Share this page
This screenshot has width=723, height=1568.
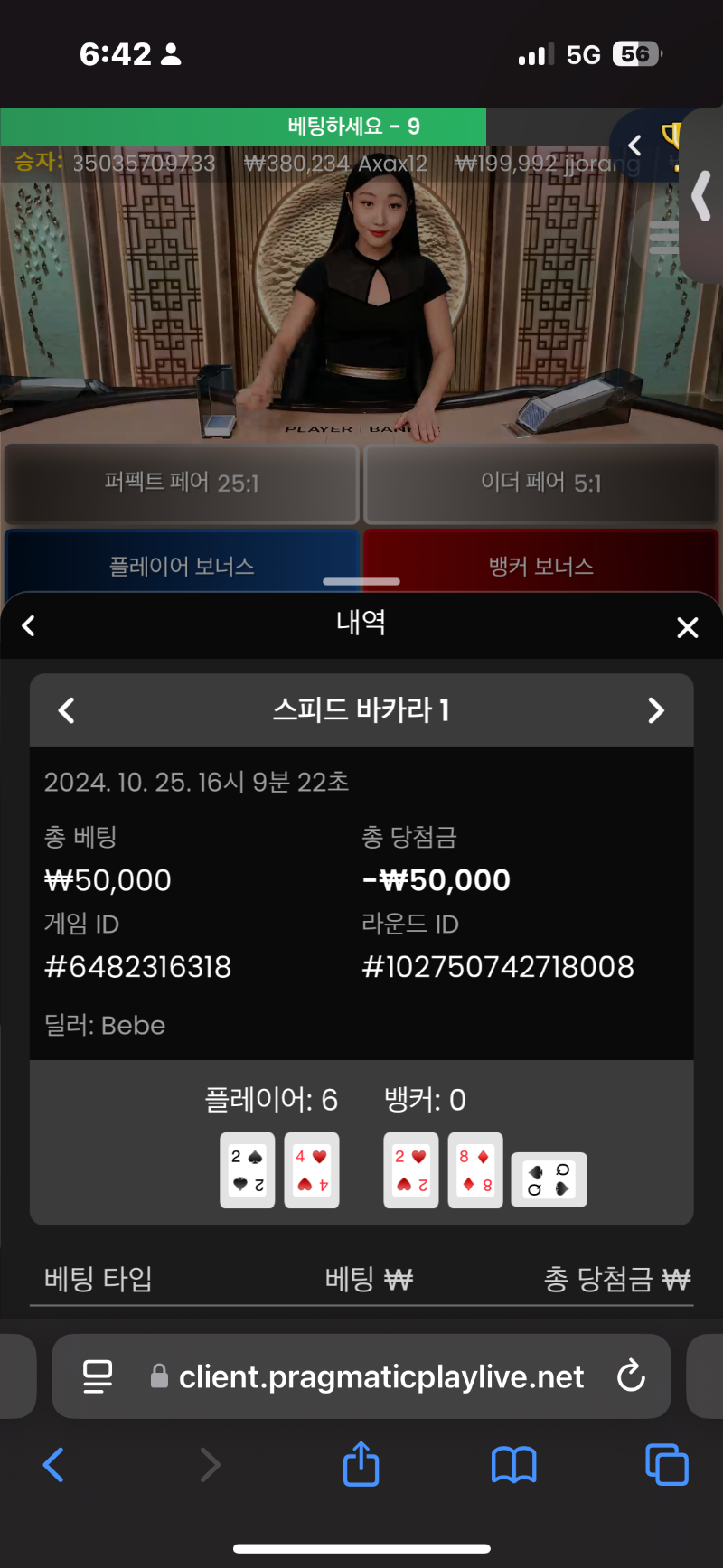(361, 1463)
